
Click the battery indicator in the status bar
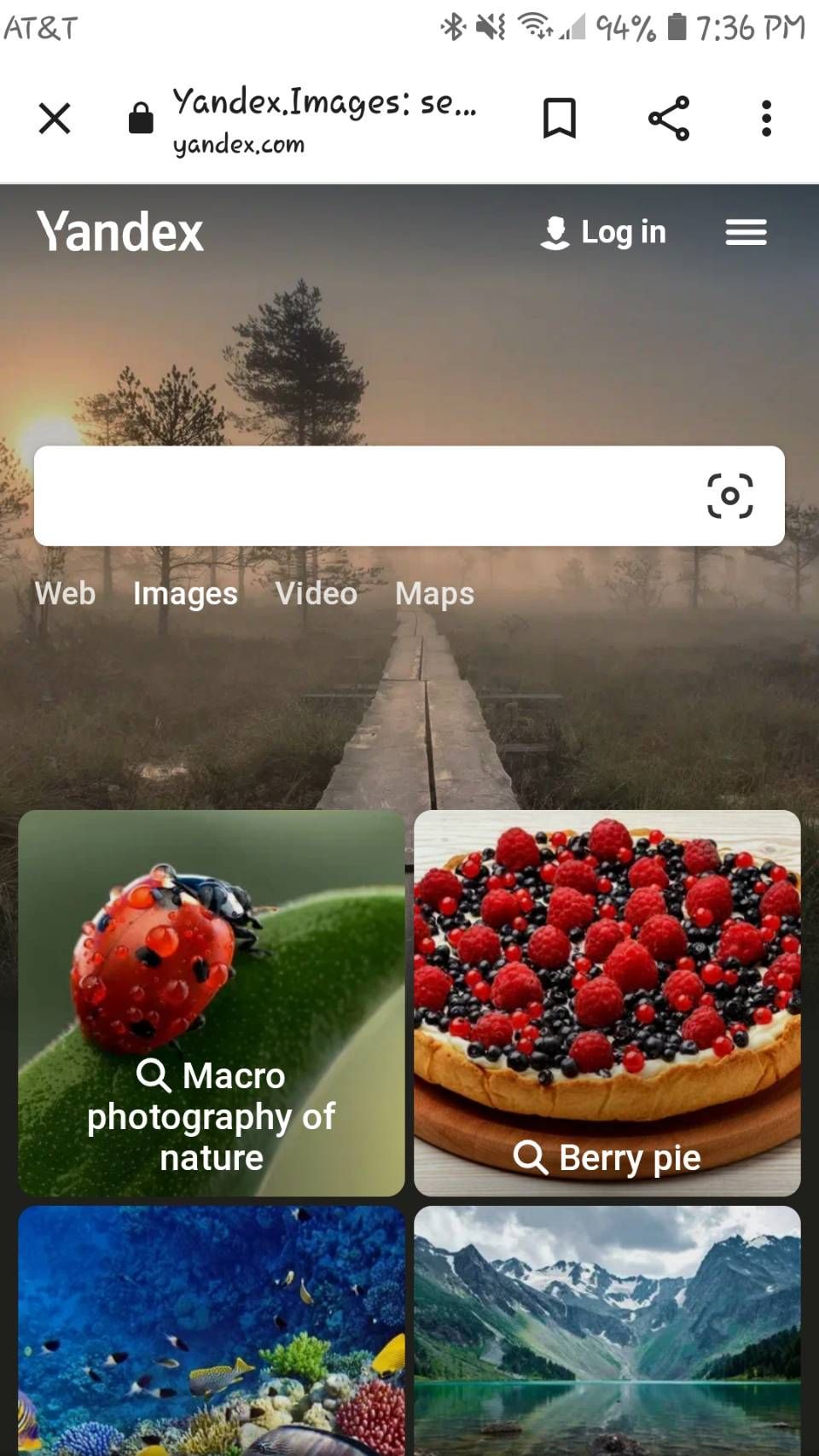(x=678, y=26)
